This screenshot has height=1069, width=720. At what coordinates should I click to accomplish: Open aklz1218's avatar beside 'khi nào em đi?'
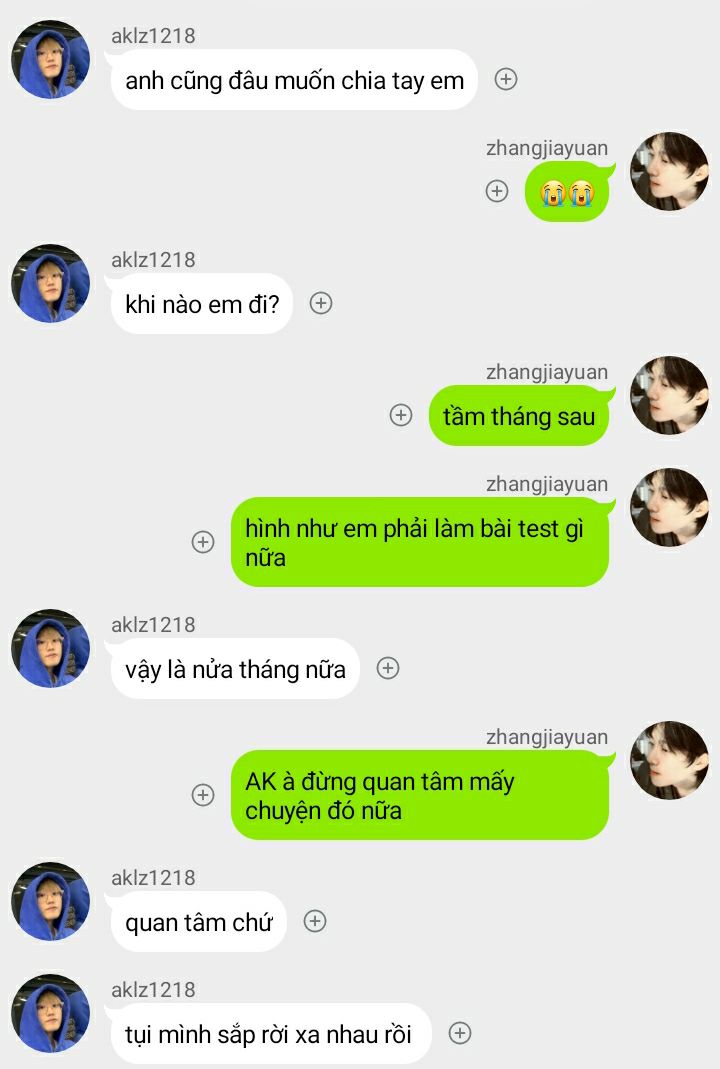click(x=50, y=284)
